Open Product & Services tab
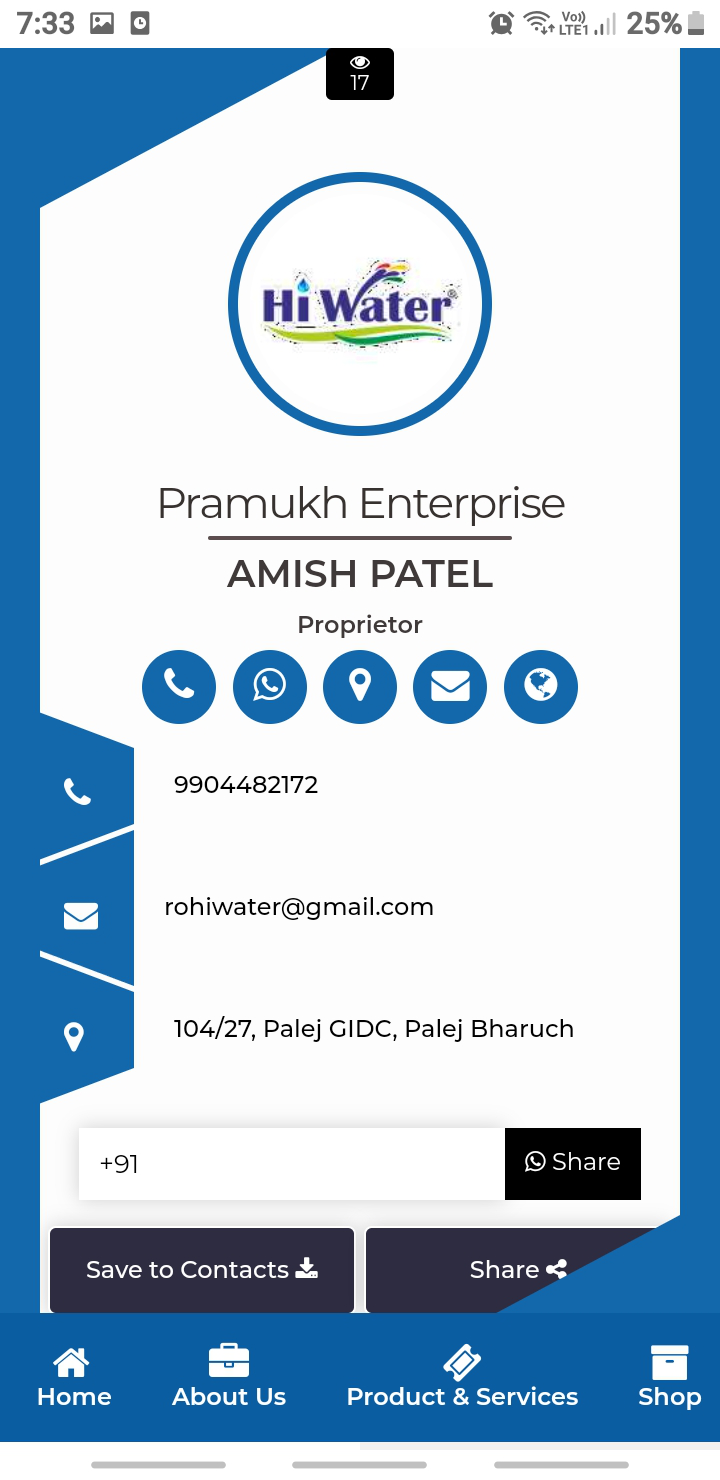This screenshot has width=720, height=1480. tap(462, 1378)
